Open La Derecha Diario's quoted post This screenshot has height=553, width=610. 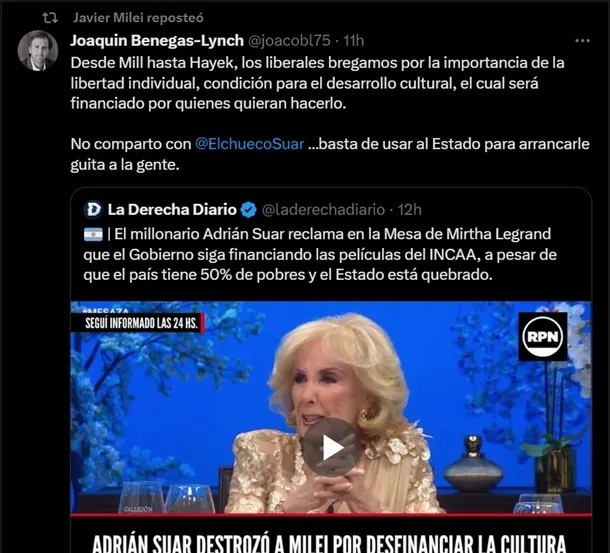330,256
